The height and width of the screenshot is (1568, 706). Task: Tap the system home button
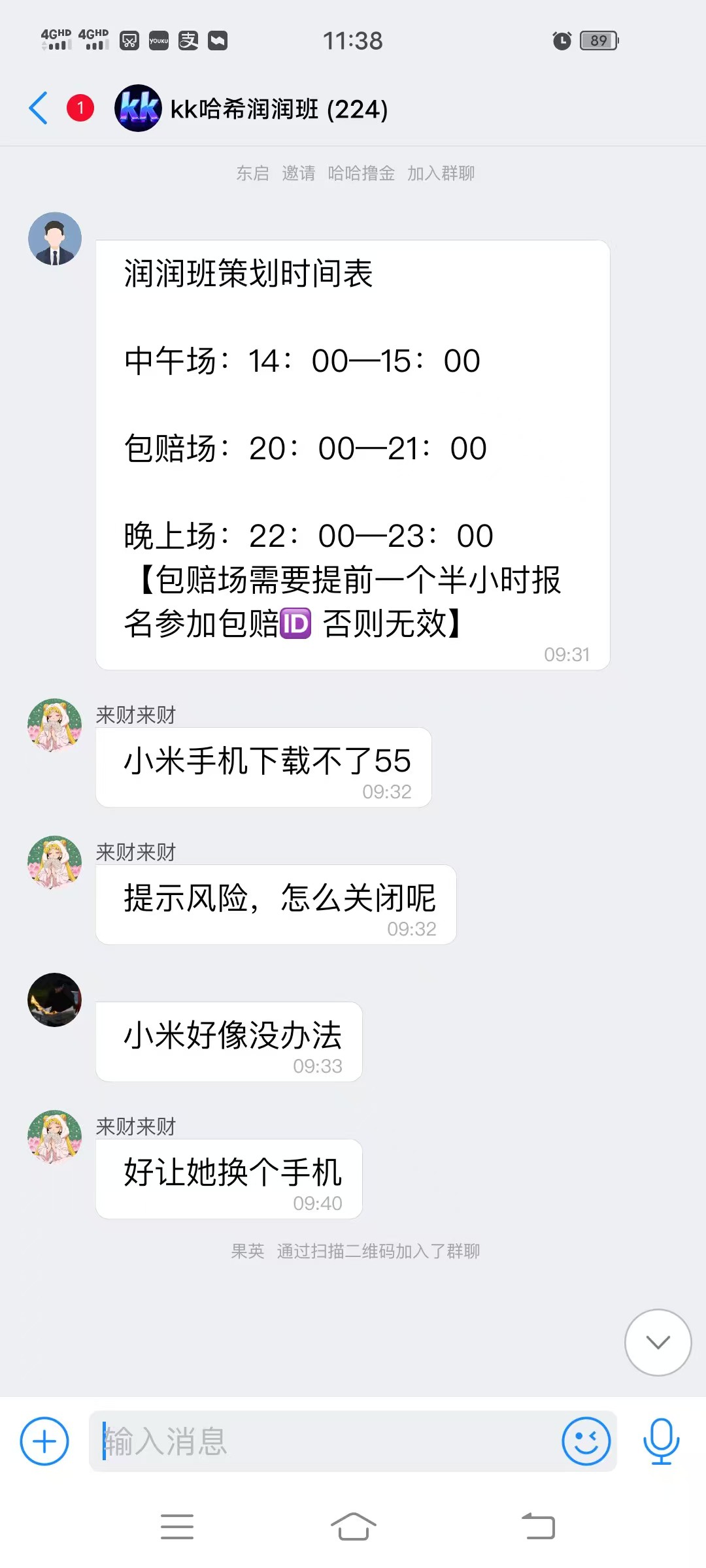(x=353, y=1527)
